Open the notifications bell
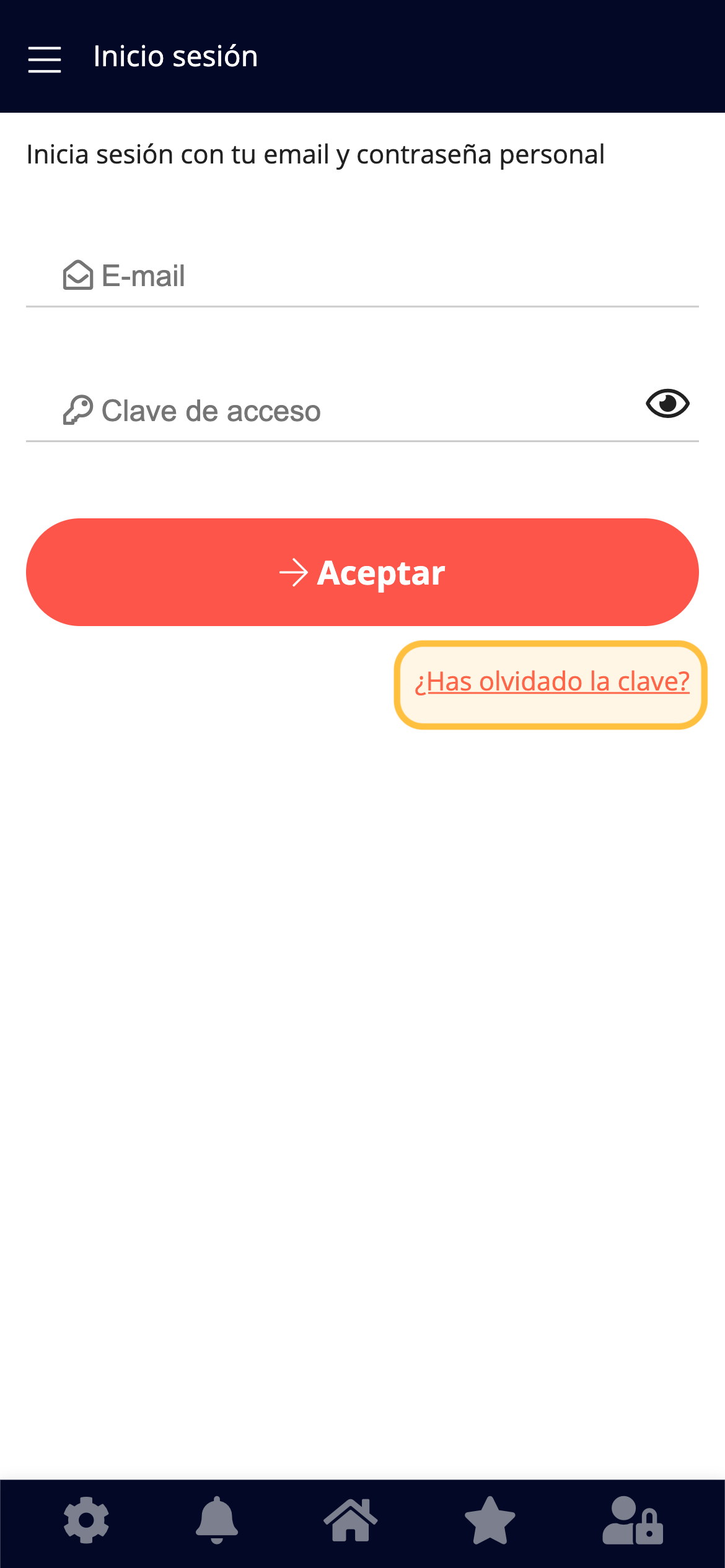The width and height of the screenshot is (725, 1568). 217,1520
